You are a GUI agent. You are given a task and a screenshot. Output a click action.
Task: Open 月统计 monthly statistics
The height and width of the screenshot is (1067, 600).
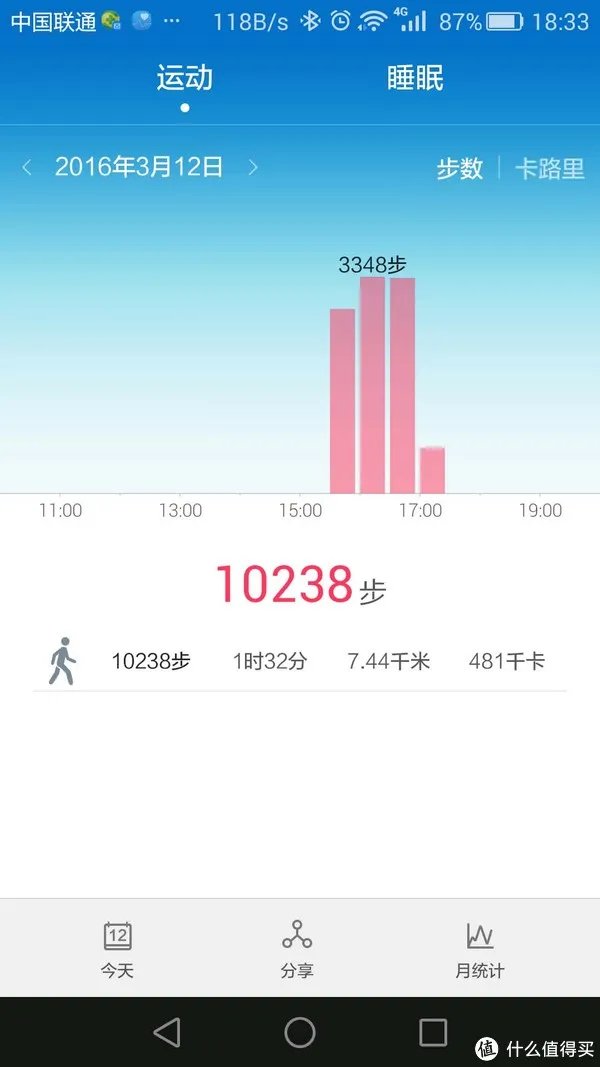coord(480,949)
